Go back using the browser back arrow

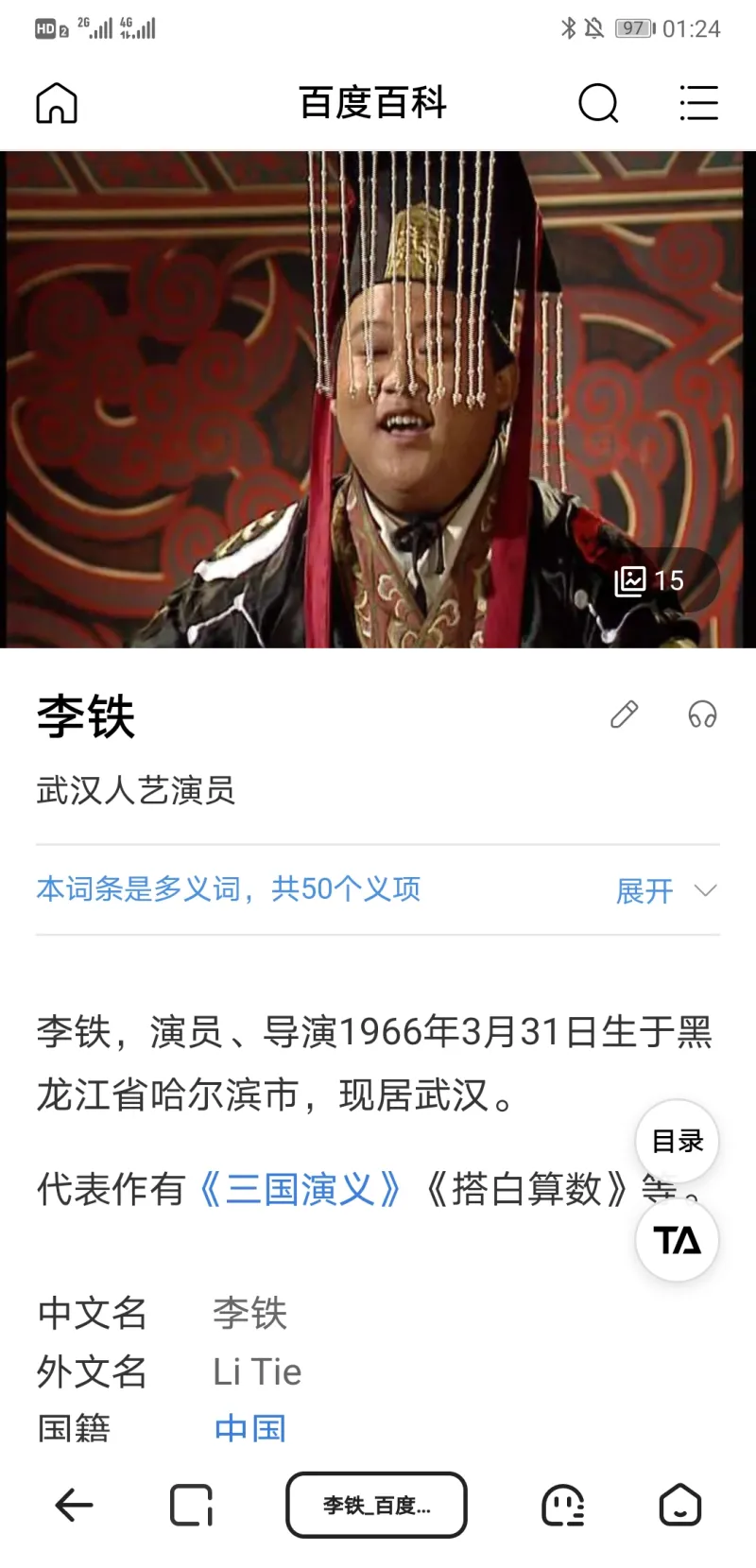(74, 1505)
